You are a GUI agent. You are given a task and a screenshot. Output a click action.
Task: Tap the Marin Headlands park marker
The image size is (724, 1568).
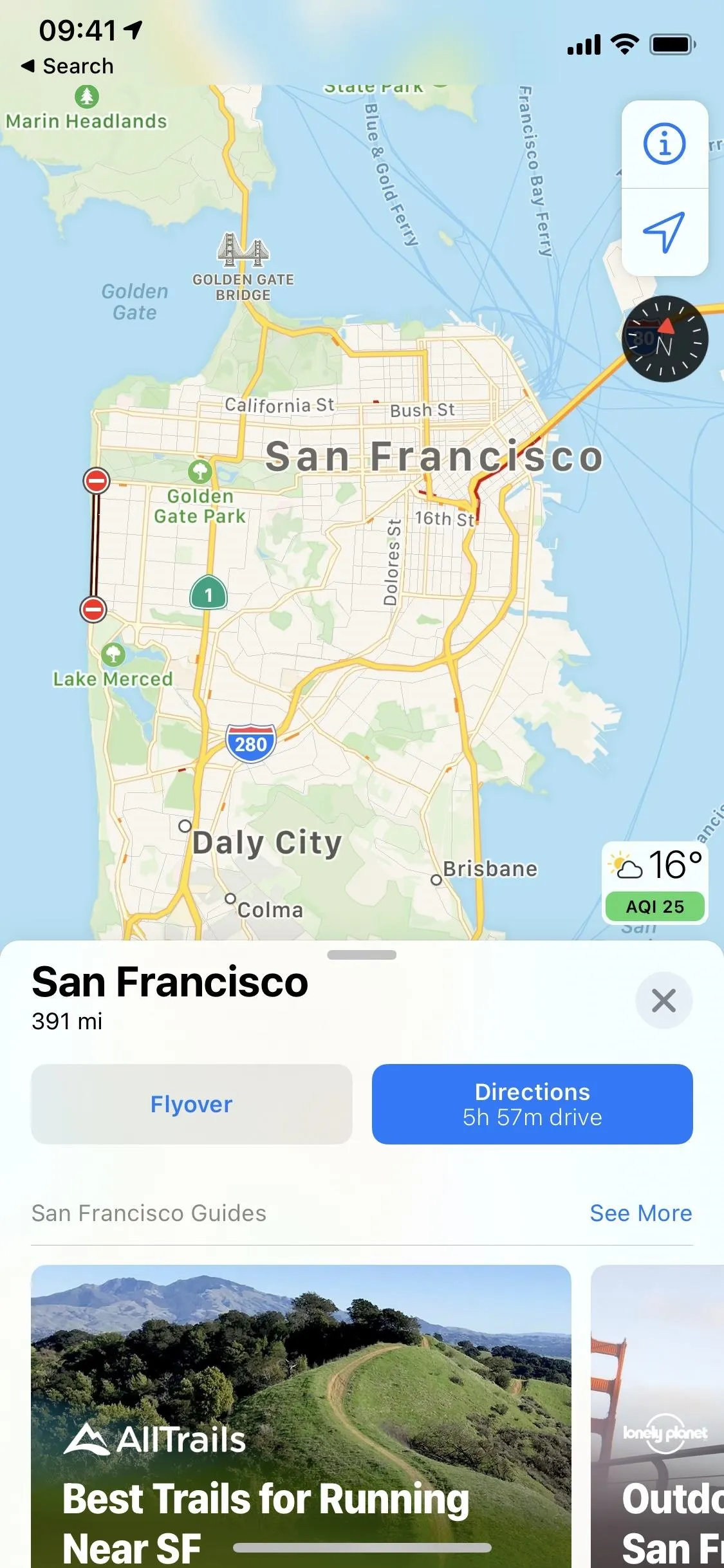87,97
